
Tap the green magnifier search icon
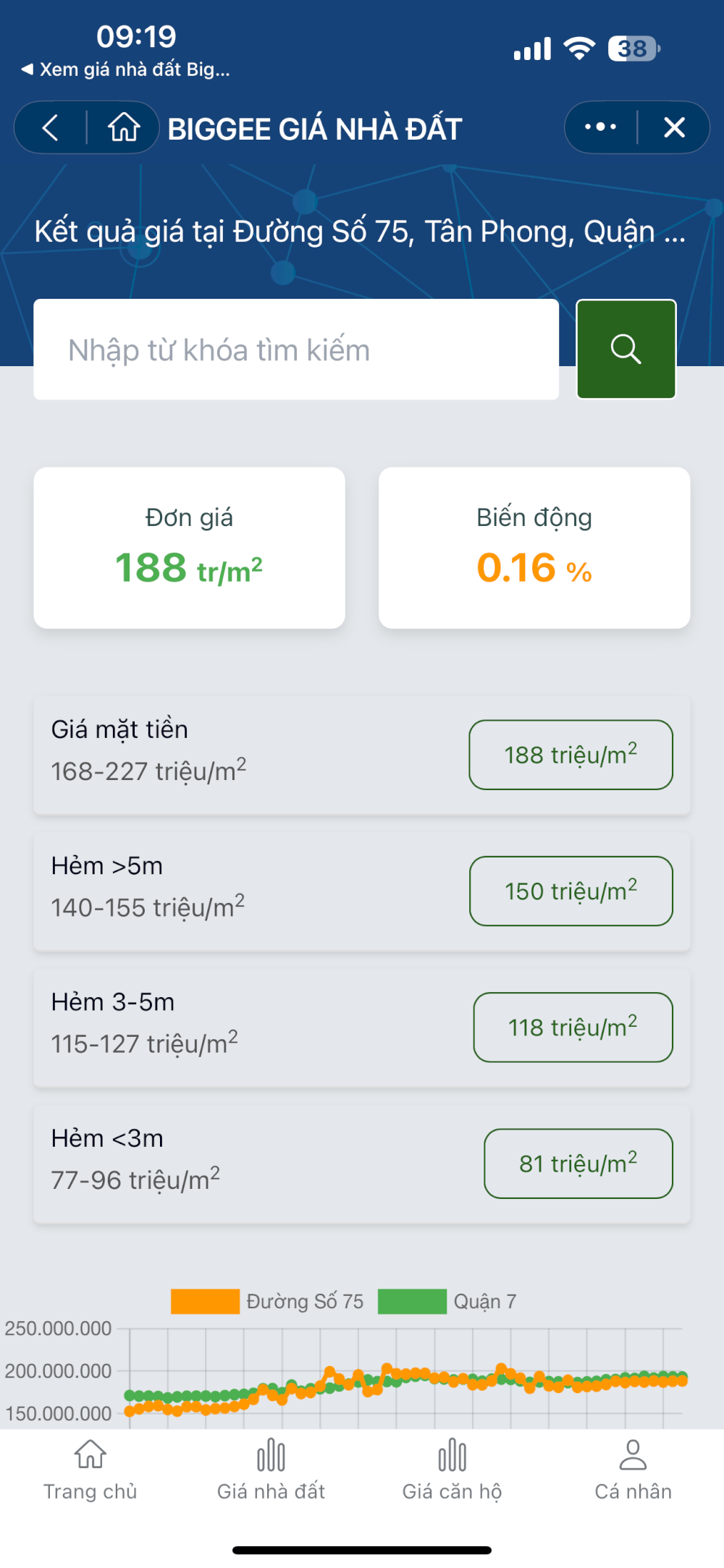point(626,349)
